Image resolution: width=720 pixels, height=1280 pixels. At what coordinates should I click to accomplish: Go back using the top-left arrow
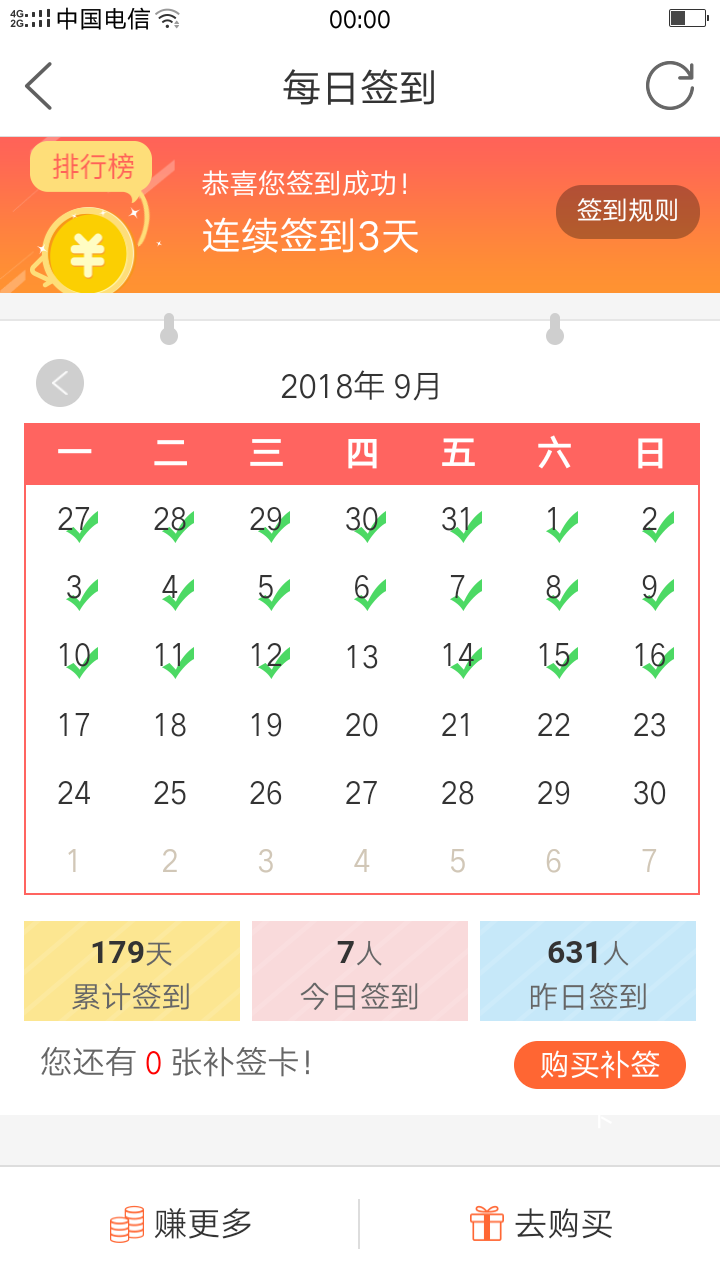[x=39, y=86]
